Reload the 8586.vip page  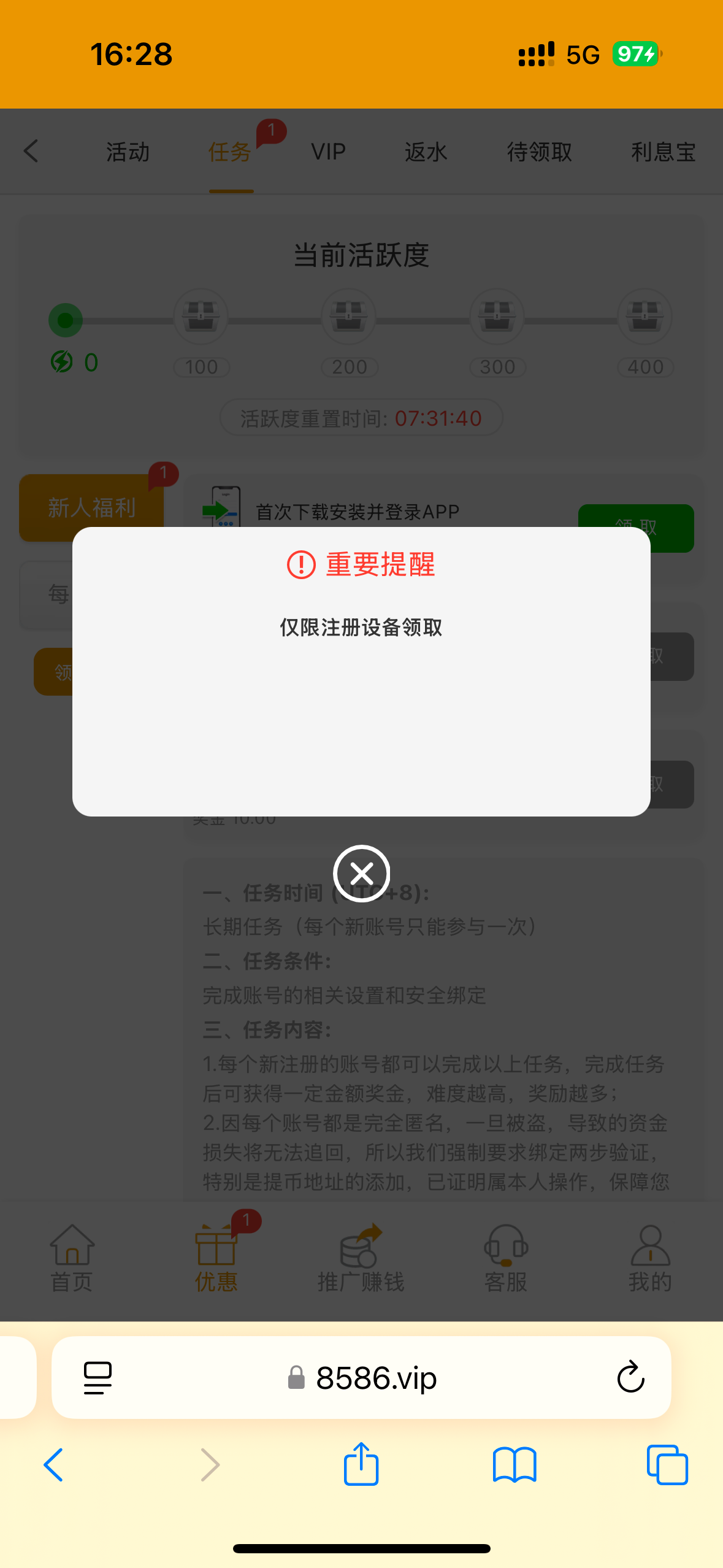click(x=630, y=1377)
